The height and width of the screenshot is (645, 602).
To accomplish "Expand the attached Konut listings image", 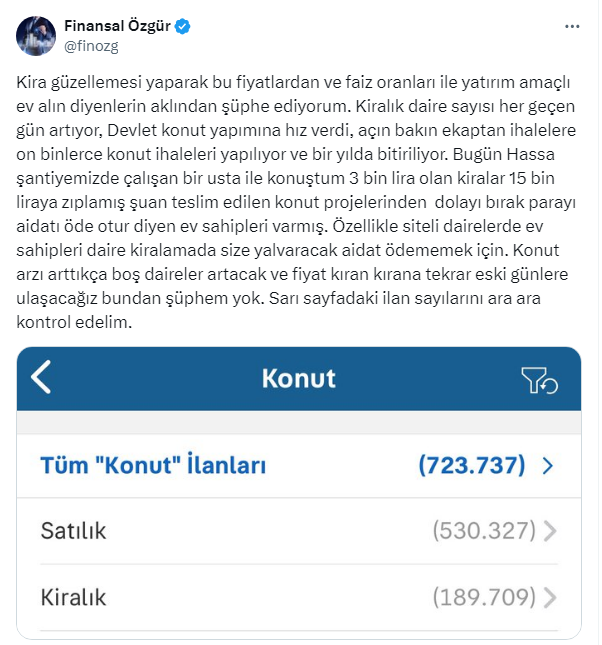I will coord(299,492).
